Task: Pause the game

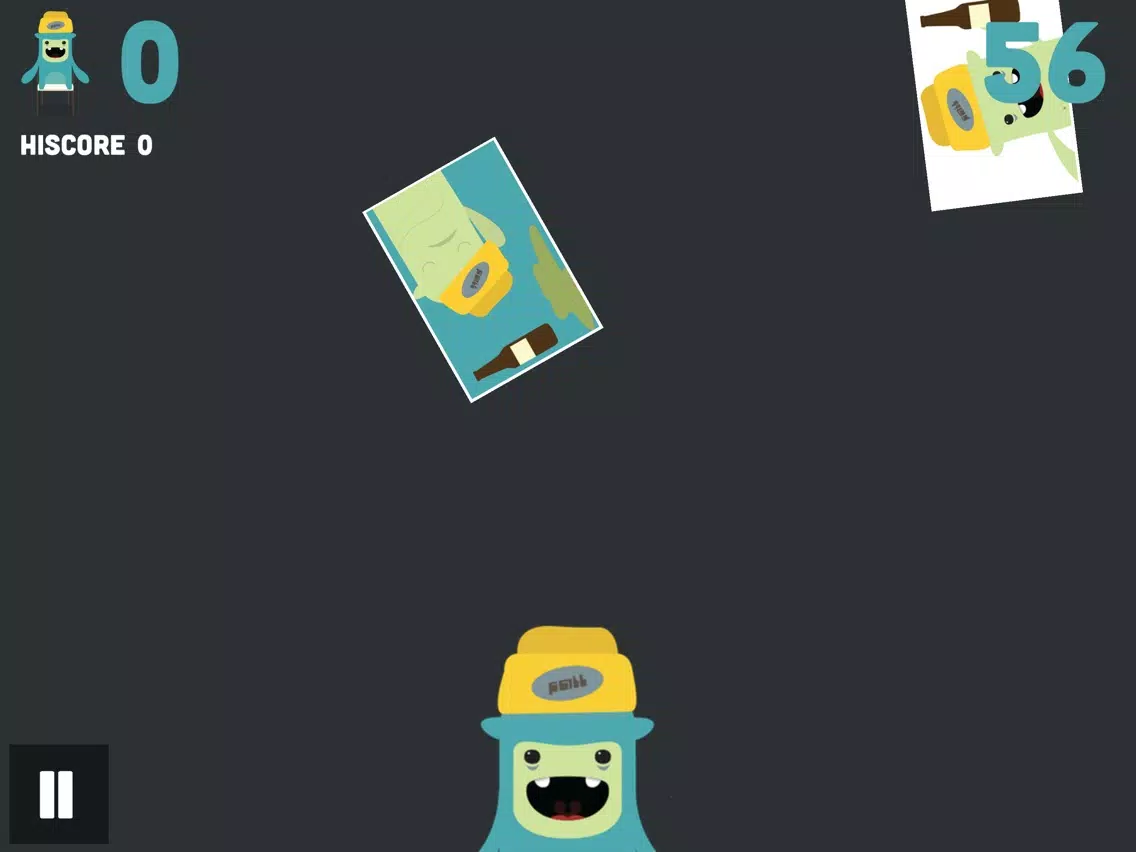Action: 57,795
